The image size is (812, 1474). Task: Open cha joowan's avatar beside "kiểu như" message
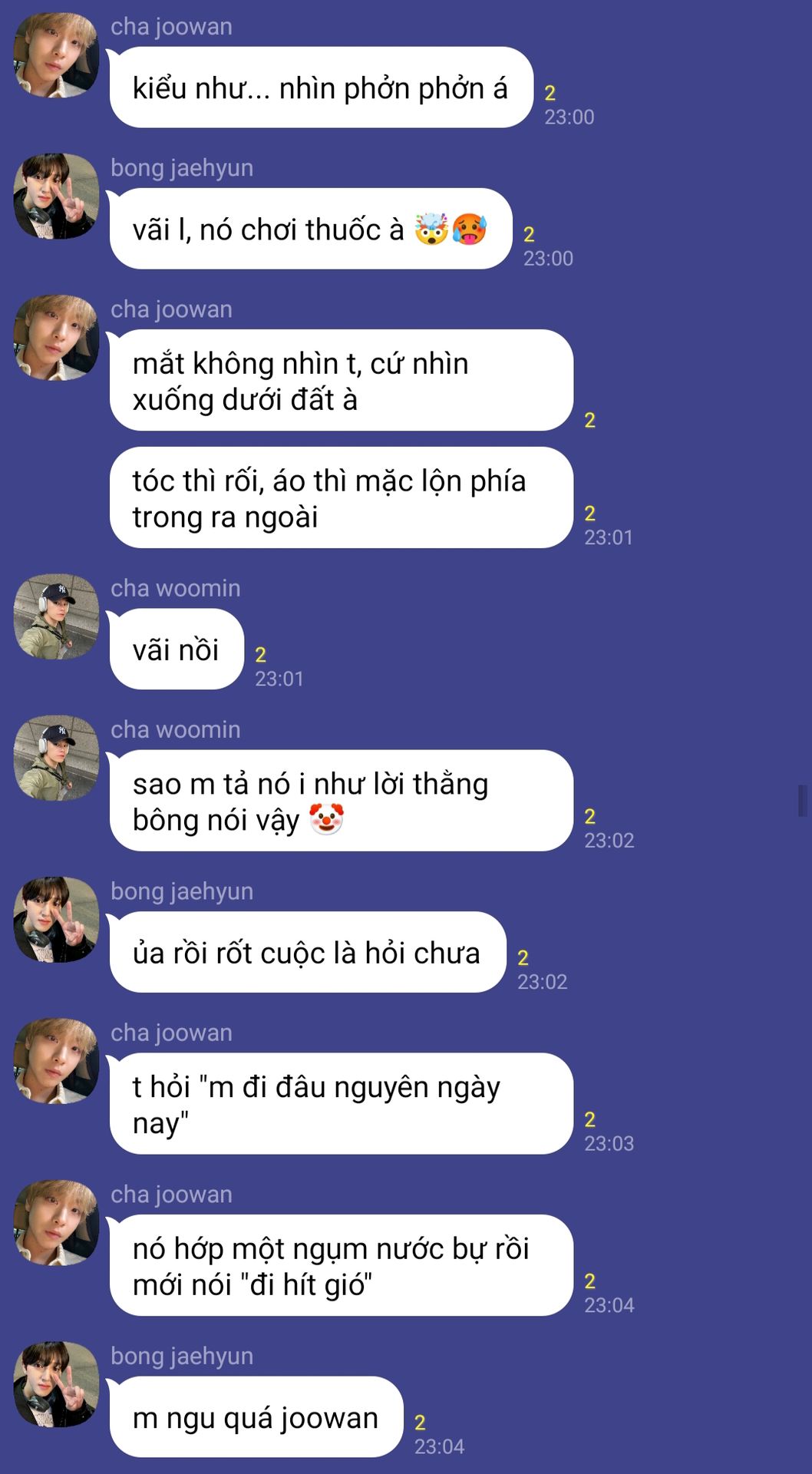click(56, 55)
